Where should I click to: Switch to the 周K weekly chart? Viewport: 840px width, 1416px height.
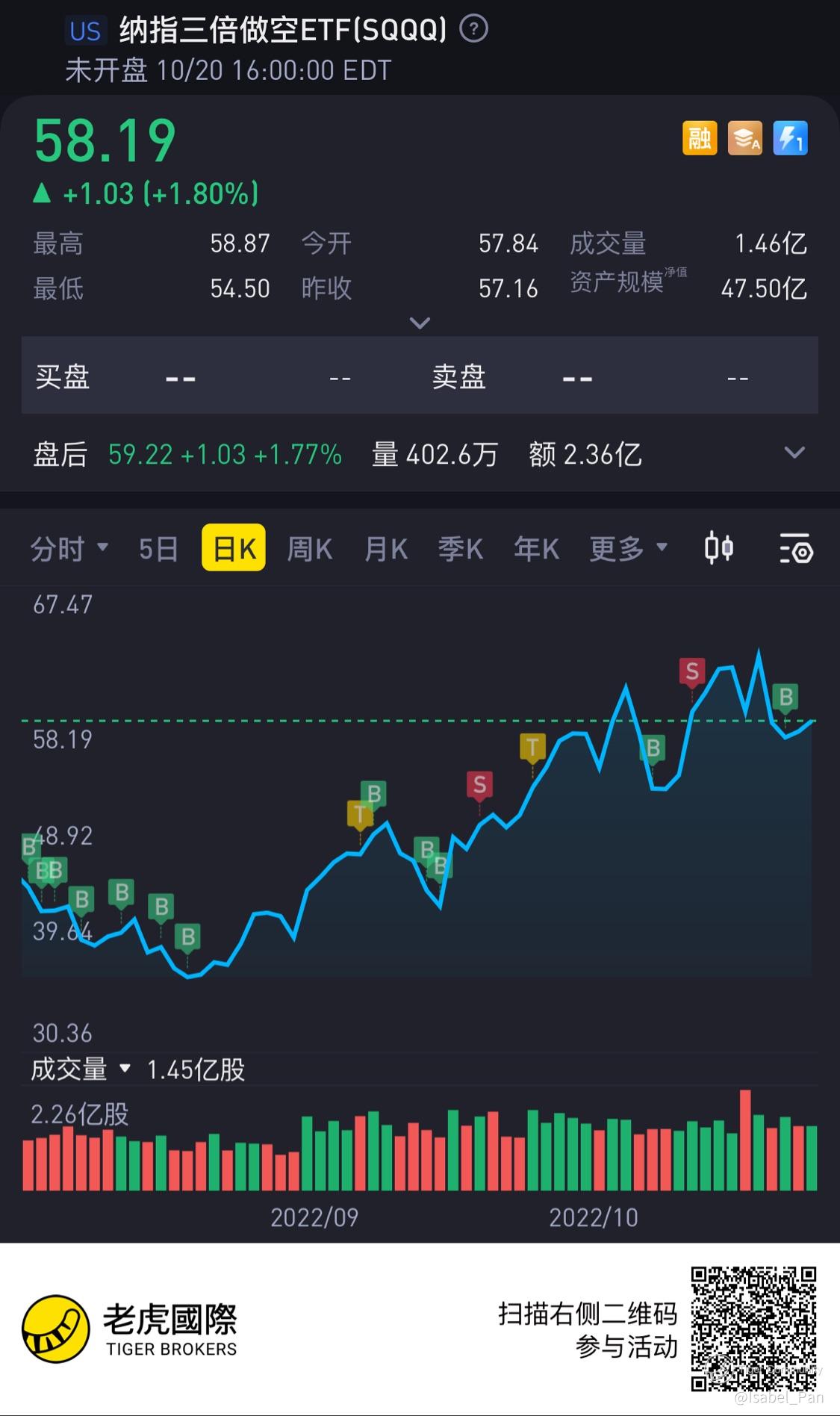[310, 549]
